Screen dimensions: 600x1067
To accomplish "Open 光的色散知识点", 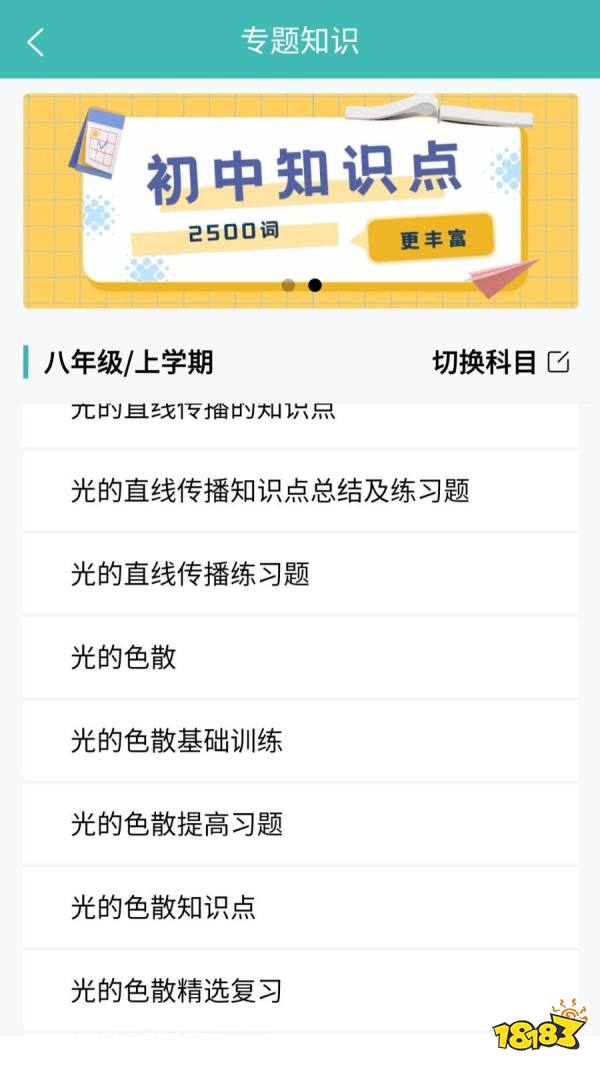I will coord(163,907).
